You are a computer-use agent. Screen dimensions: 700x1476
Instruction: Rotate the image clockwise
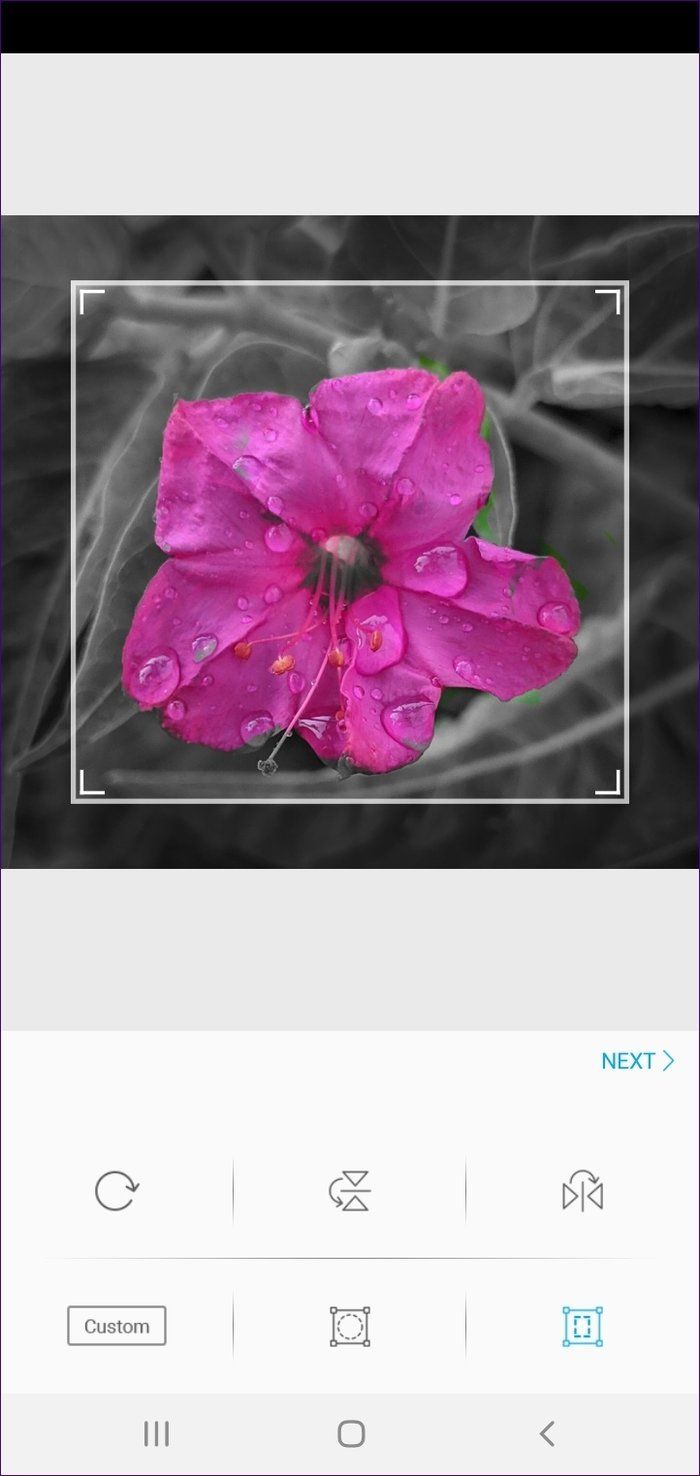pyautogui.click(x=116, y=1192)
